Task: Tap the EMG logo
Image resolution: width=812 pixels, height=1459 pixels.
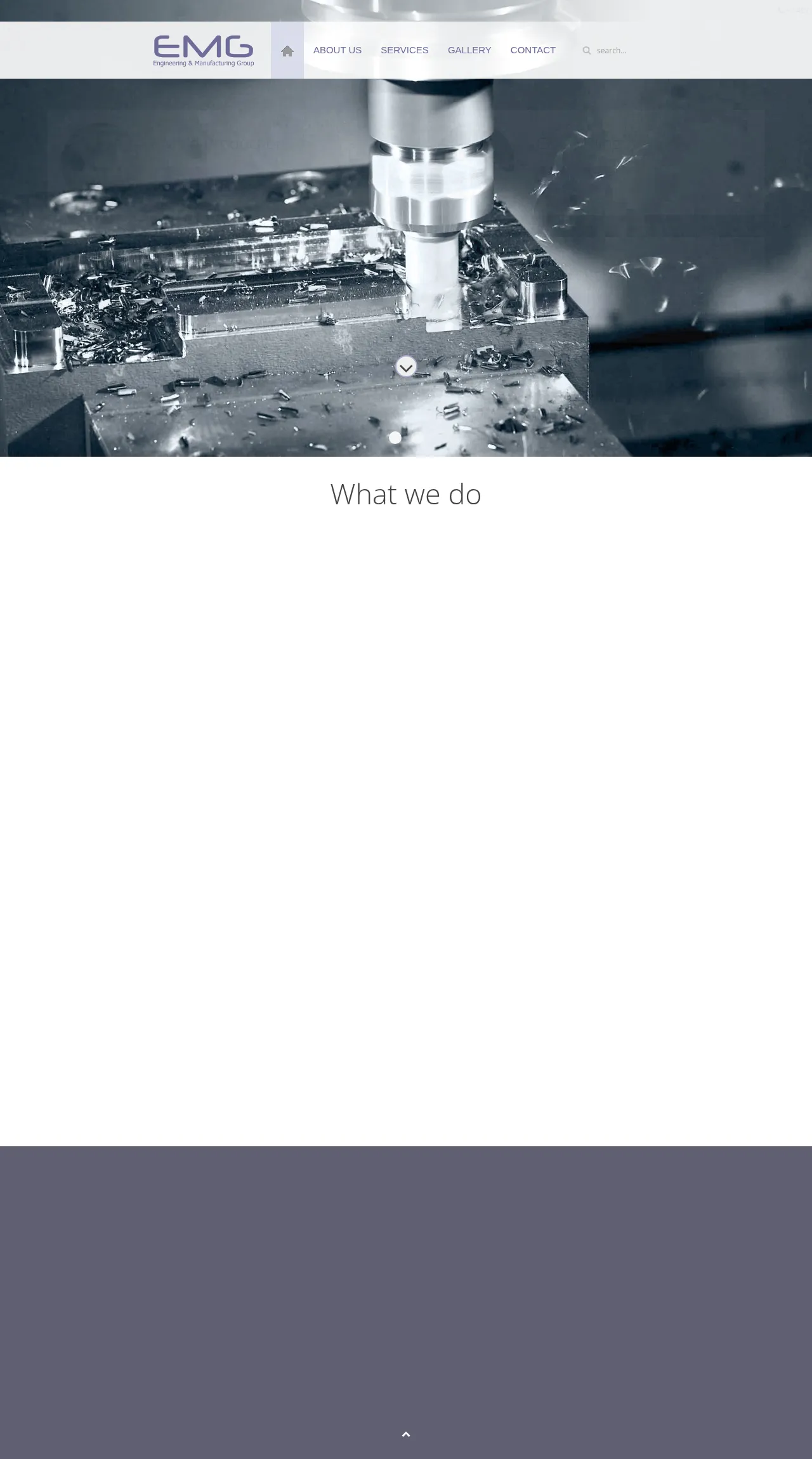Action: pyautogui.click(x=203, y=51)
